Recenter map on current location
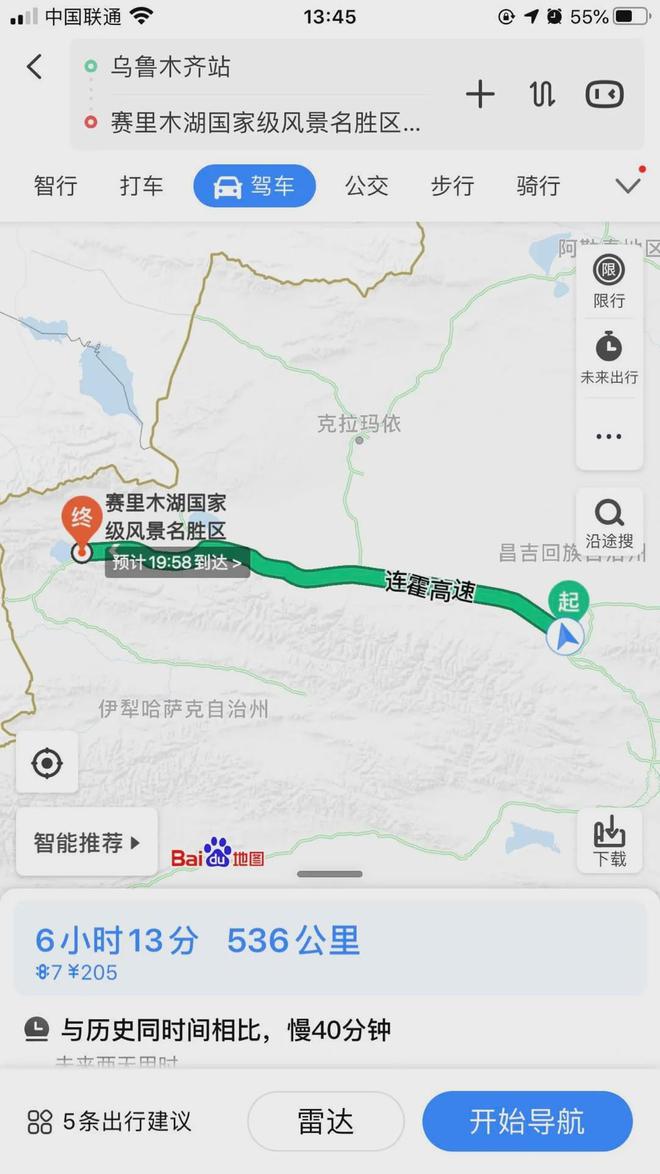Screen dimensions: 660x1174 click(47, 764)
